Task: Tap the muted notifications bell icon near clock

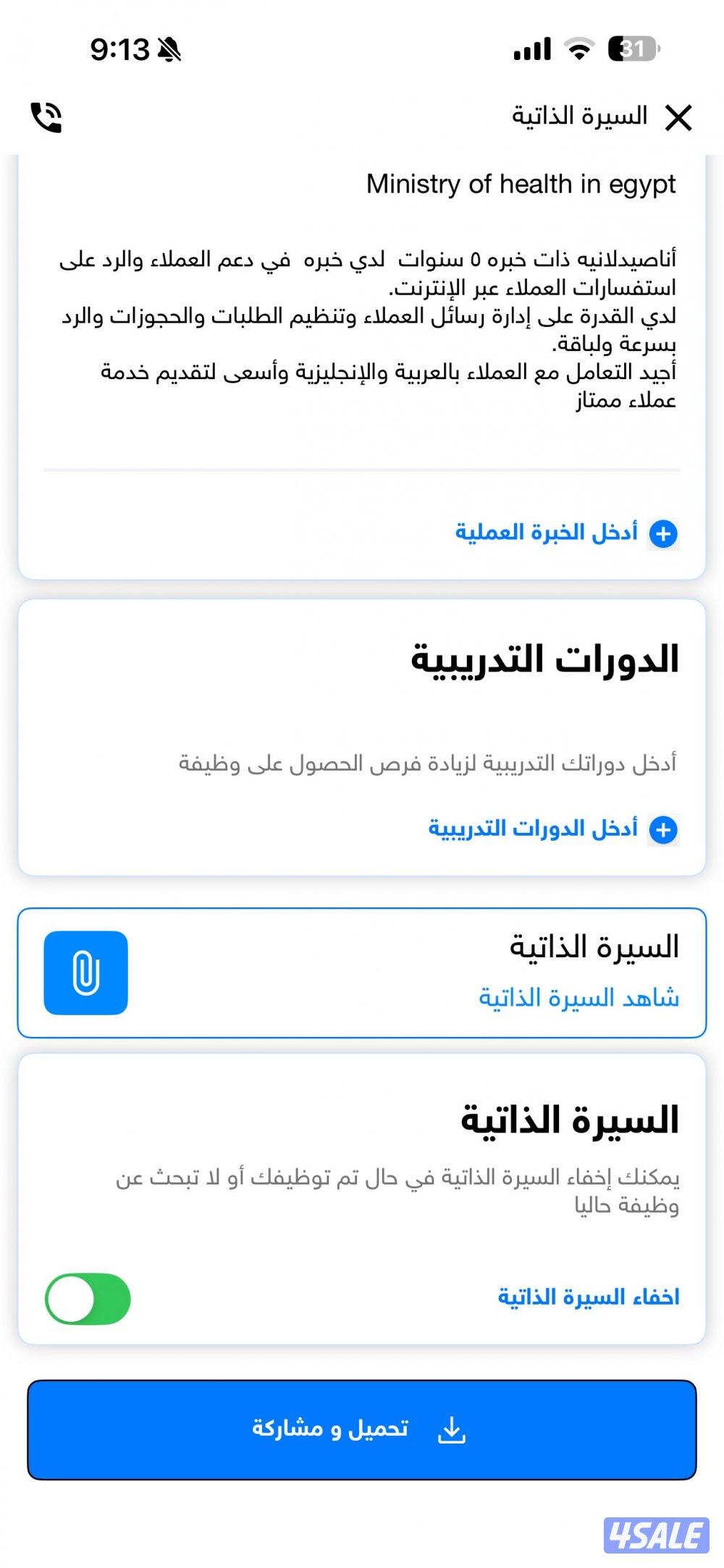Action: [171, 50]
